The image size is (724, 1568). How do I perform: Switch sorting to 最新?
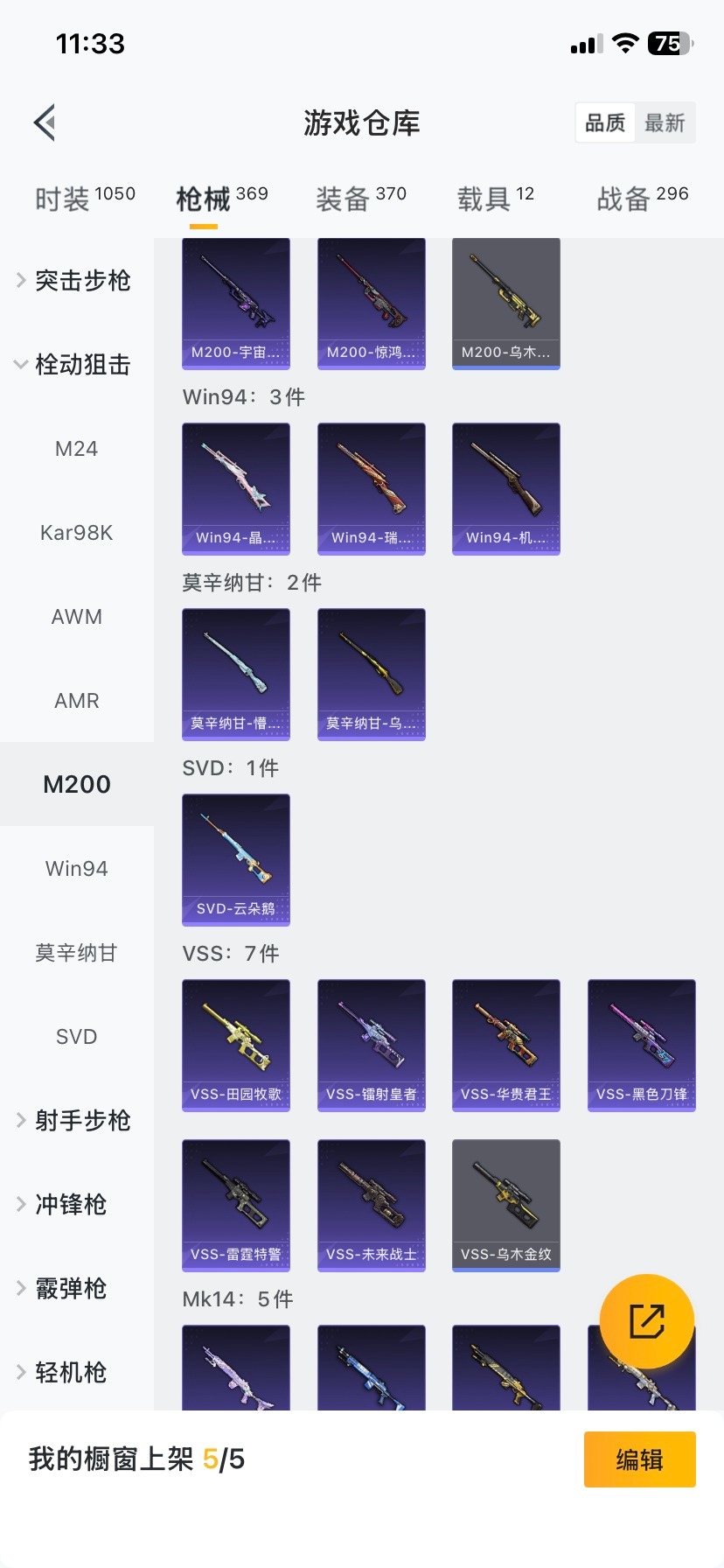[666, 122]
